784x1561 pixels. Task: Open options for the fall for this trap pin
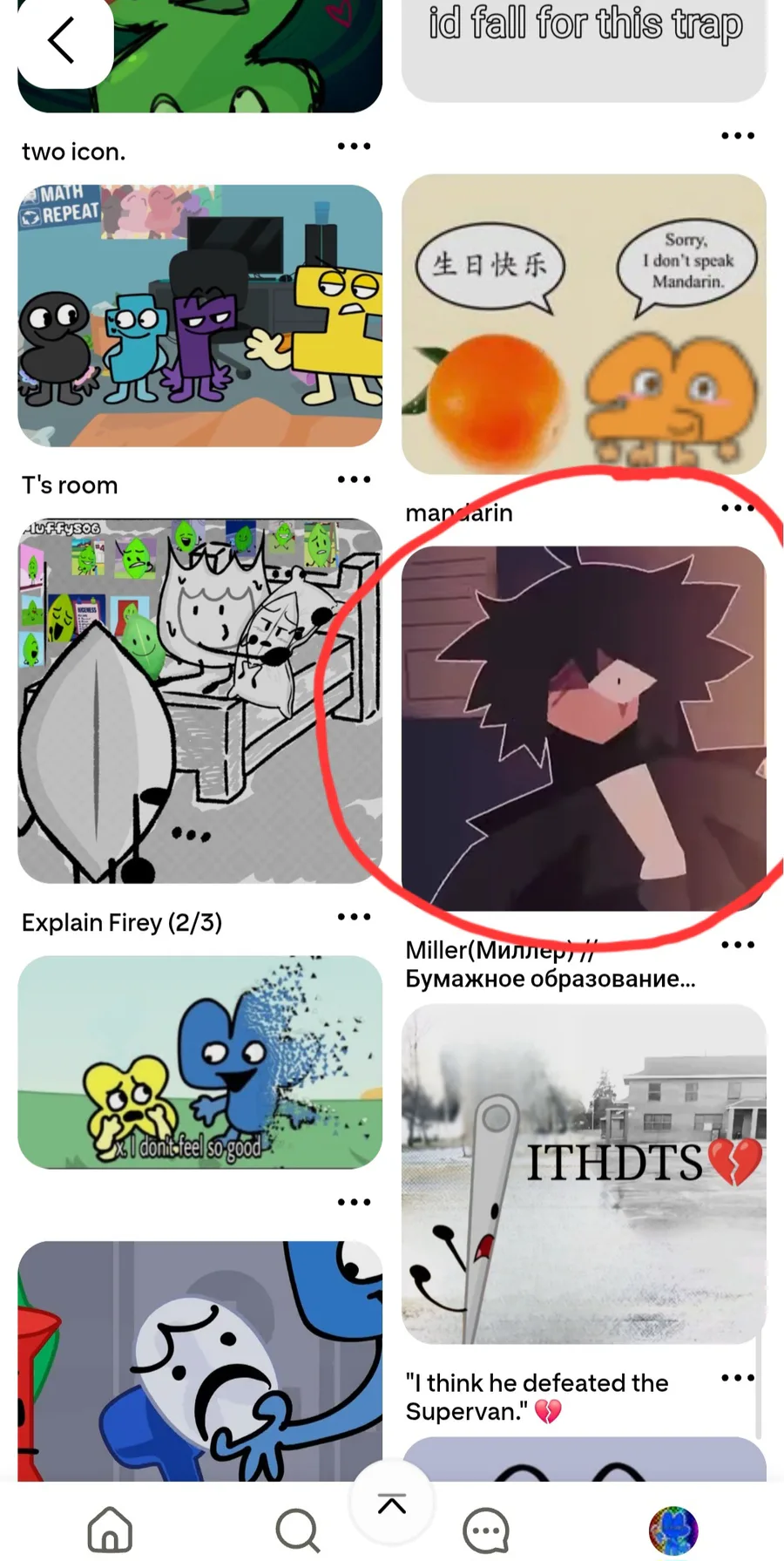pyautogui.click(x=737, y=136)
